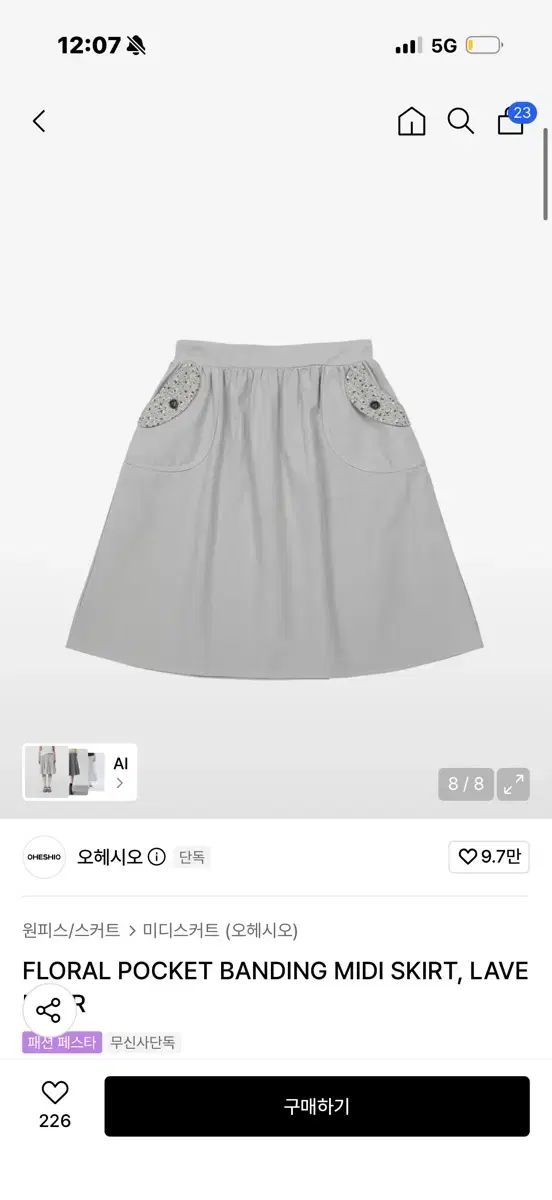Screen dimensions: 552x1200
Task: Open the 패션 페스타 tag
Action: pos(62,1042)
